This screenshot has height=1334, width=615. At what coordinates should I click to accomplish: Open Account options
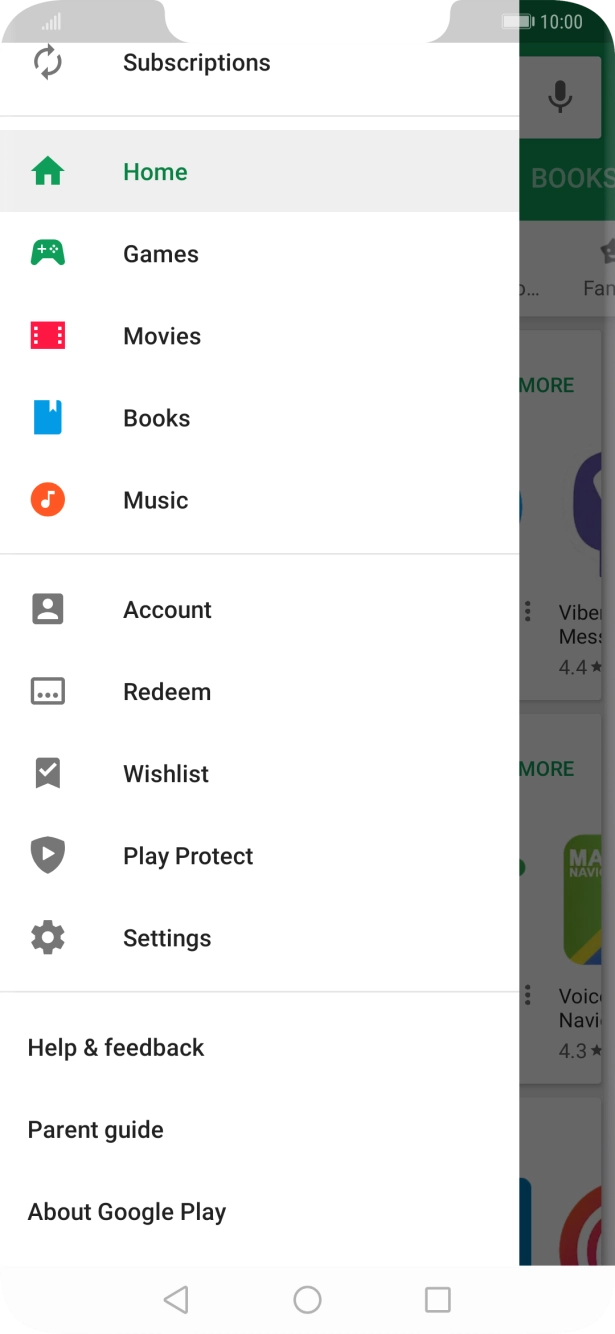167,610
